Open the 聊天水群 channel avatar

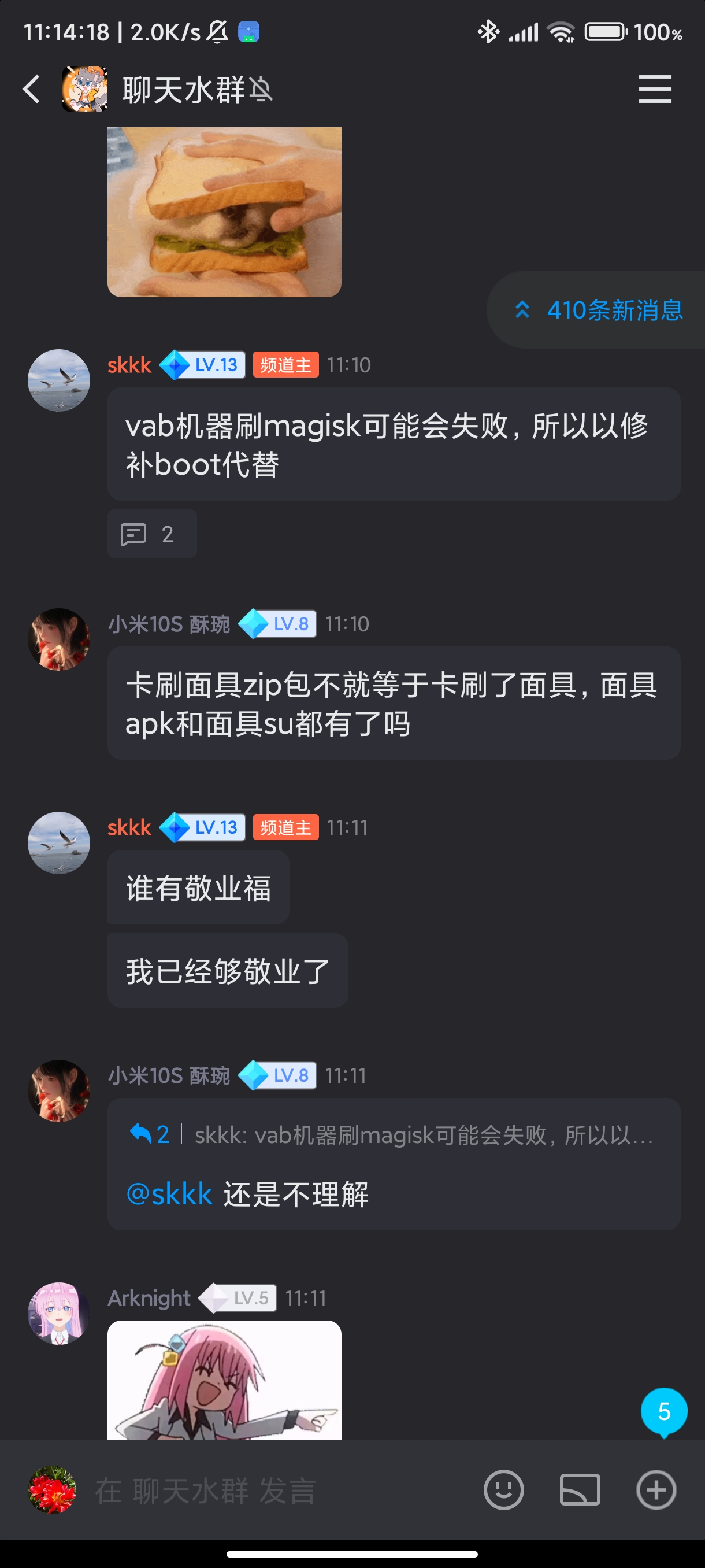85,90
